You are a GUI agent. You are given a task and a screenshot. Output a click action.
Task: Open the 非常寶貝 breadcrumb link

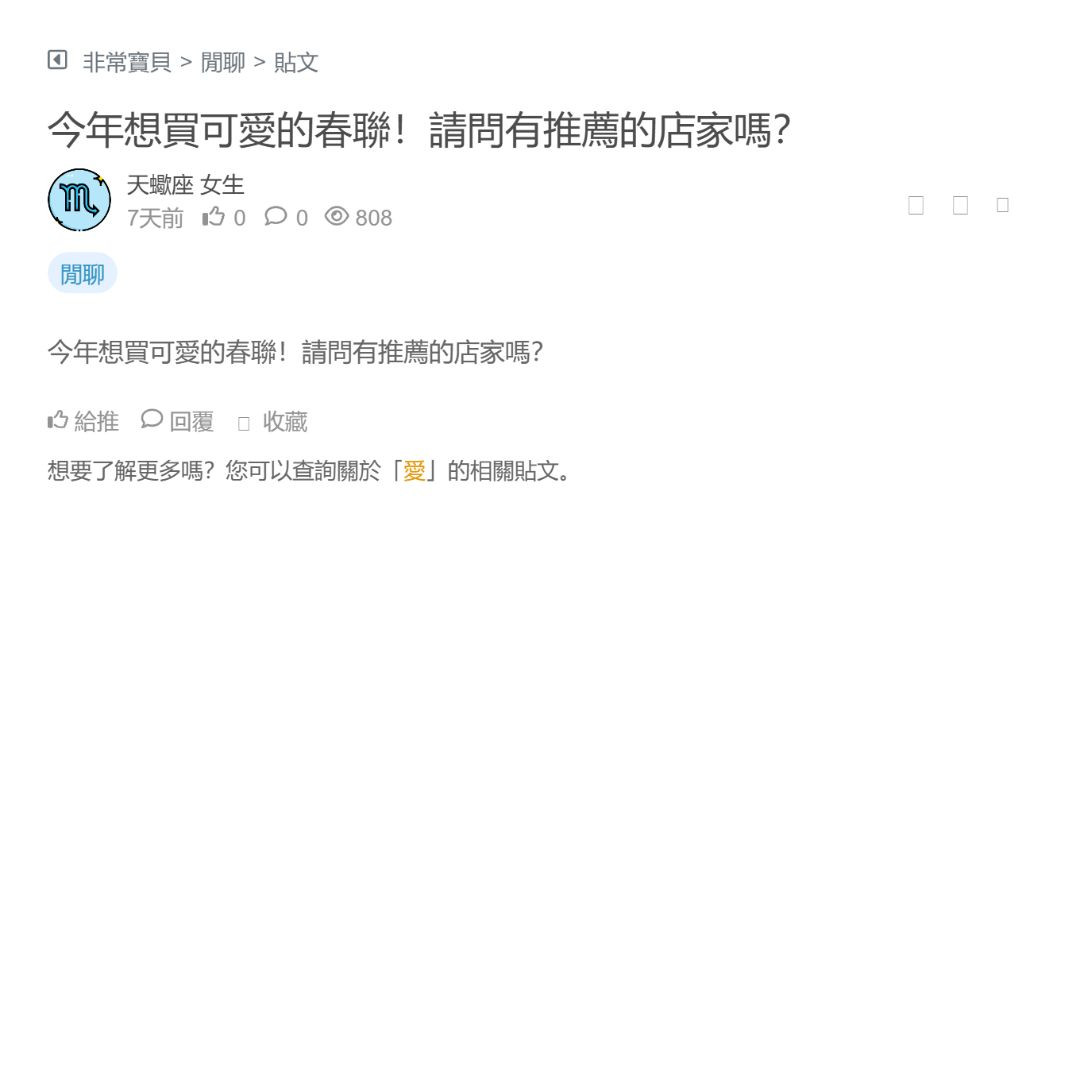coord(127,63)
